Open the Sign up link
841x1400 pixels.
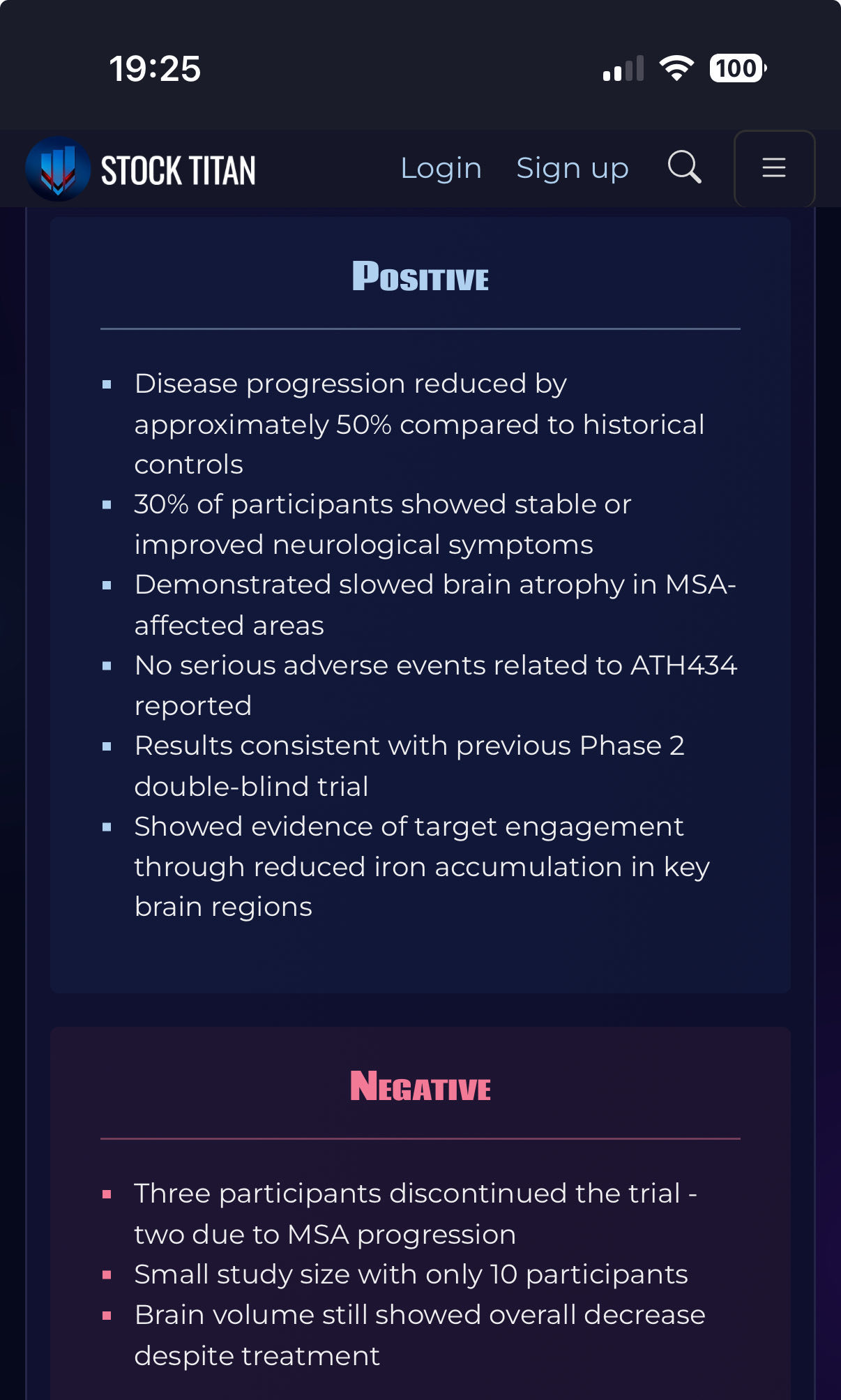tap(573, 168)
